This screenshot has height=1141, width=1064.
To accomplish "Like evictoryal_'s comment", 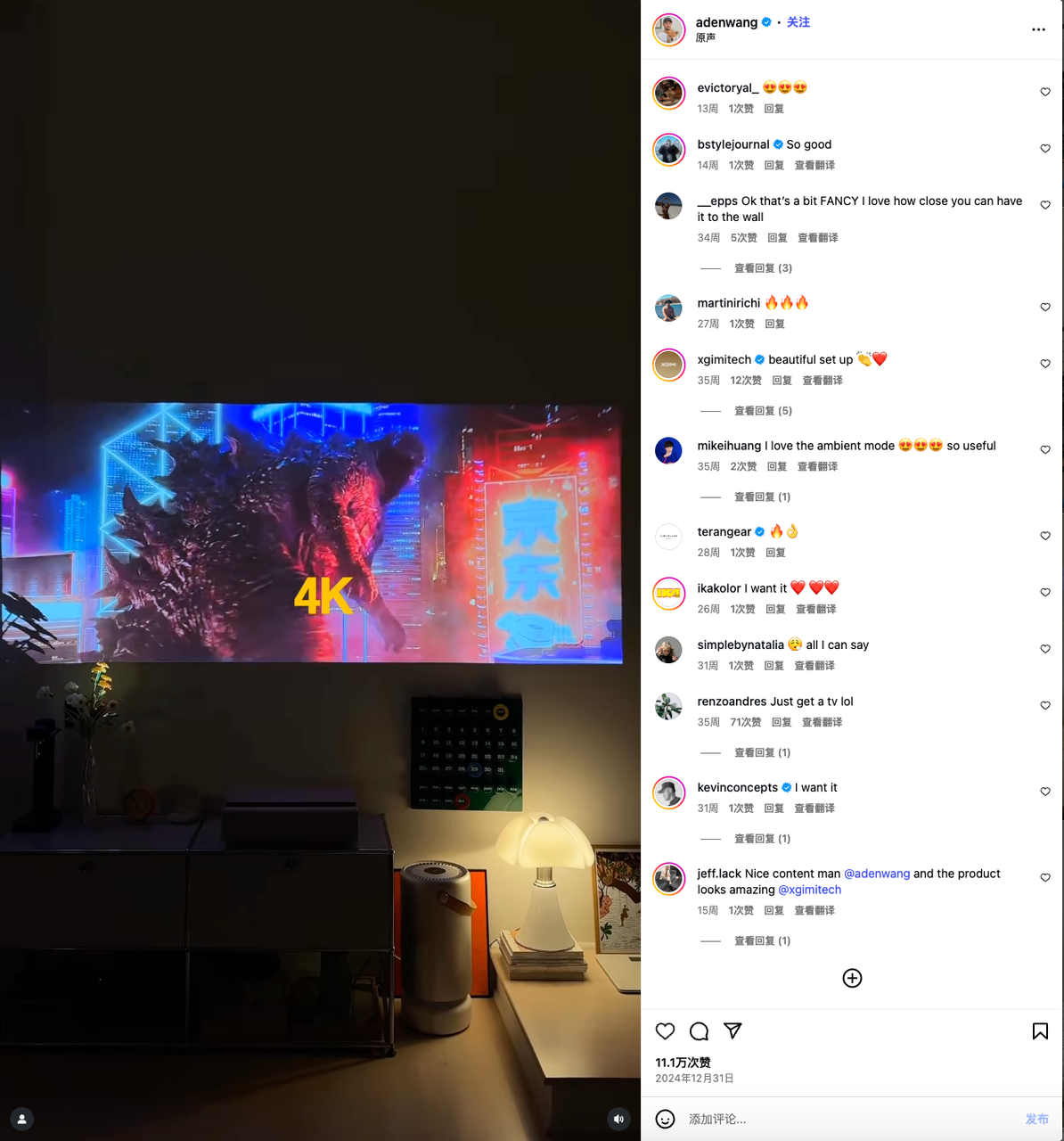I will pyautogui.click(x=1045, y=92).
